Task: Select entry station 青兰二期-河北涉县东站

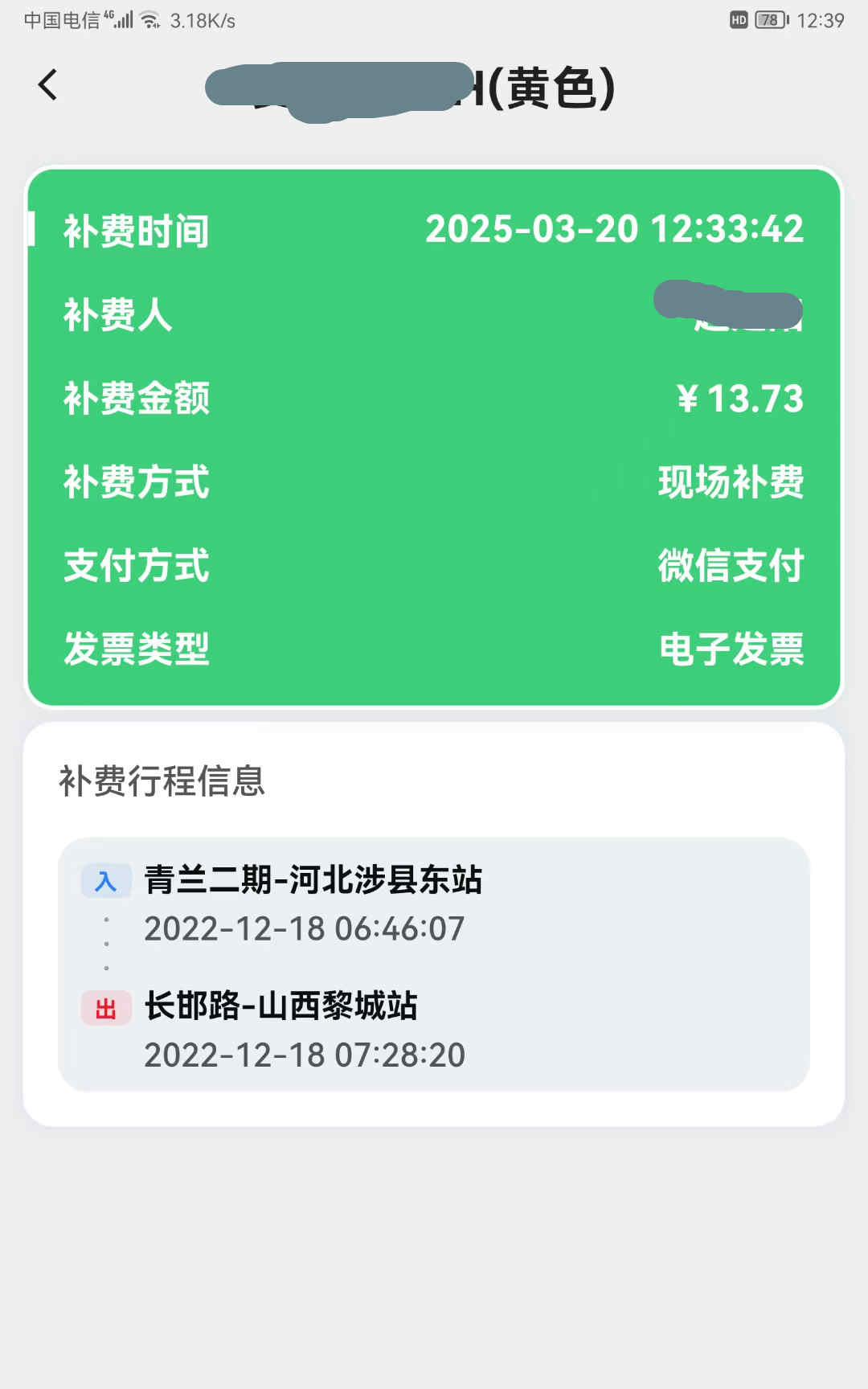Action: point(313,880)
